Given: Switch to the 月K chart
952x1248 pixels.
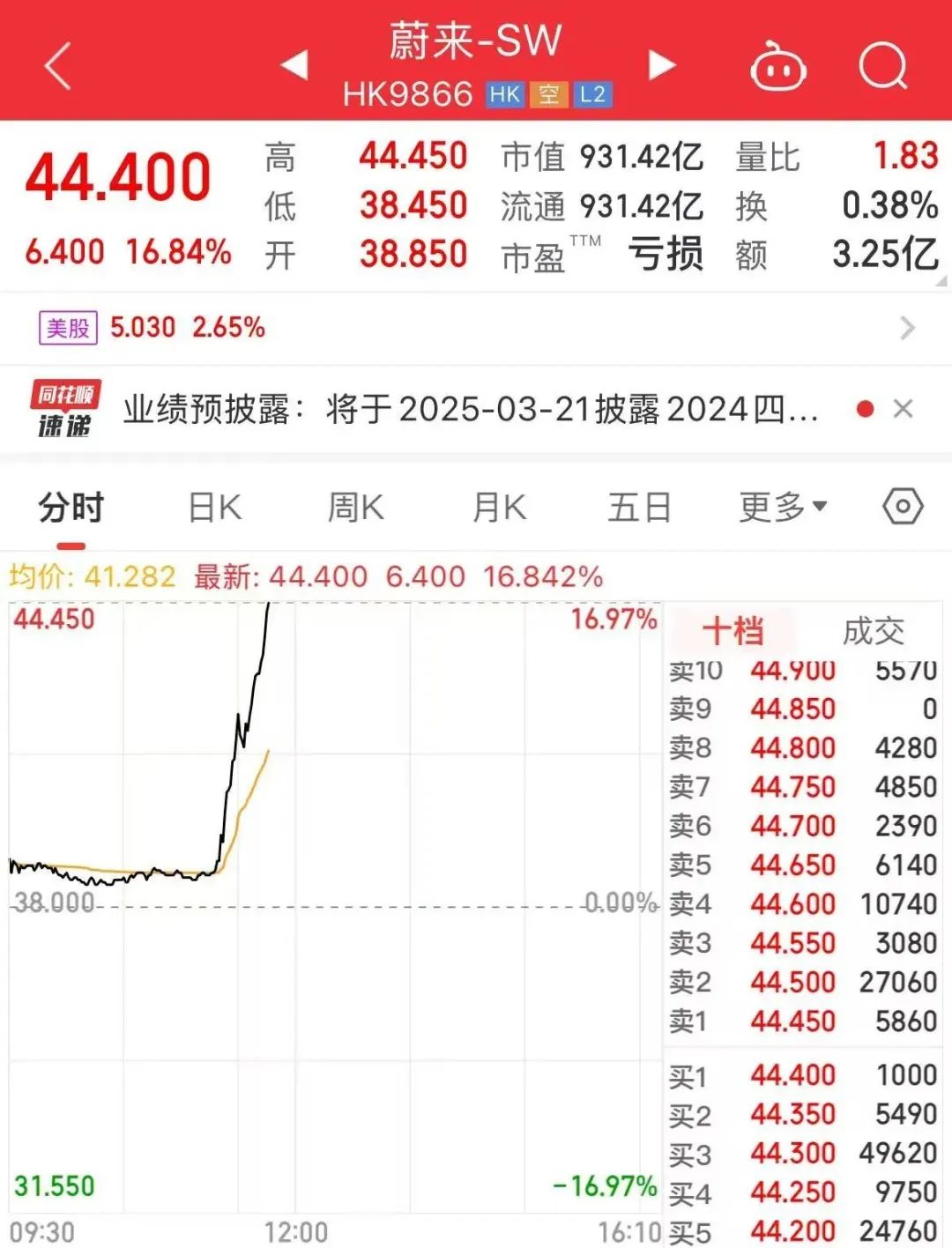Looking at the screenshot, I should 499,508.
